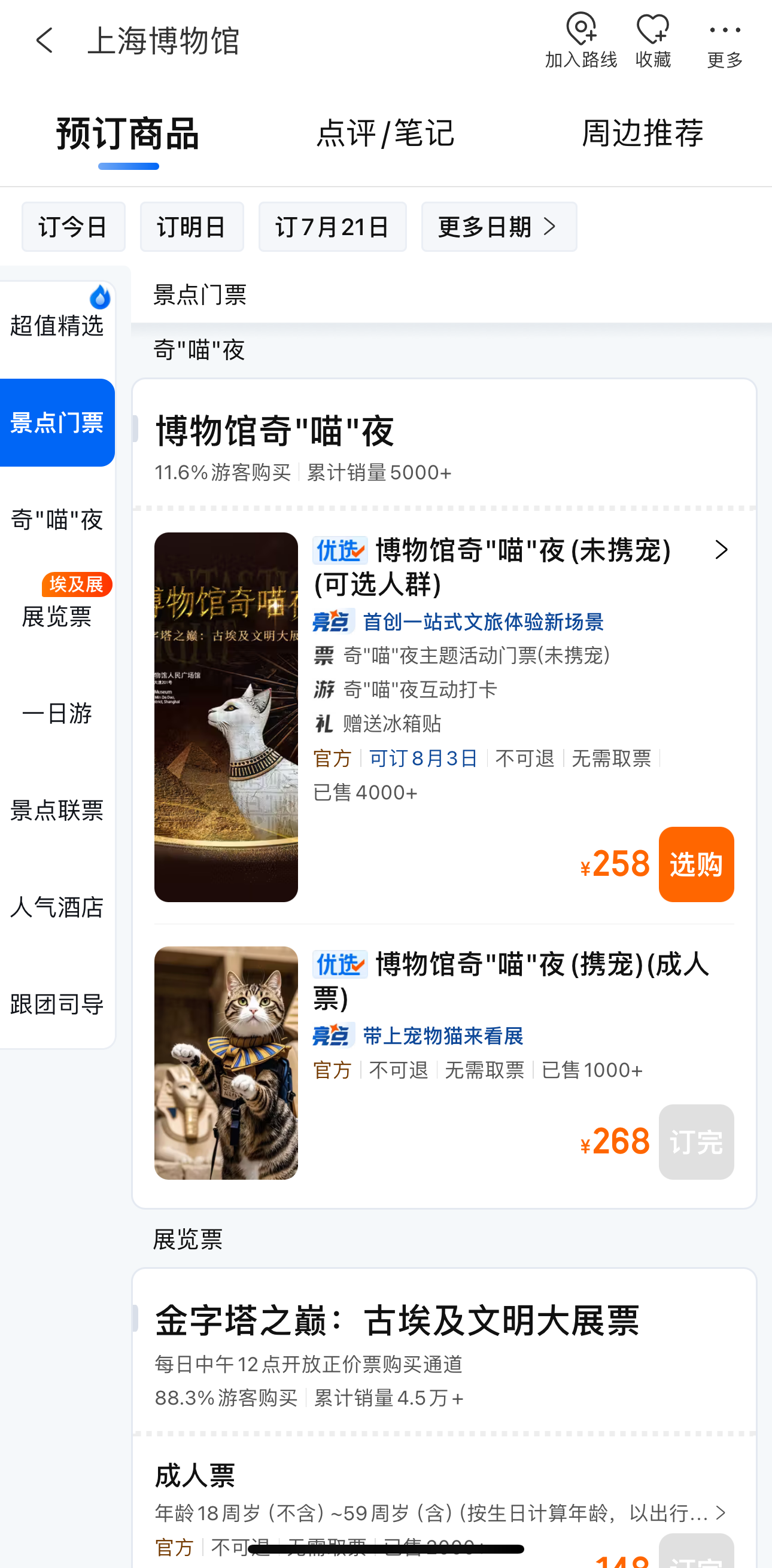This screenshot has height=1568, width=772.
Task: Select 订今日 date chip
Action: pyautogui.click(x=73, y=227)
